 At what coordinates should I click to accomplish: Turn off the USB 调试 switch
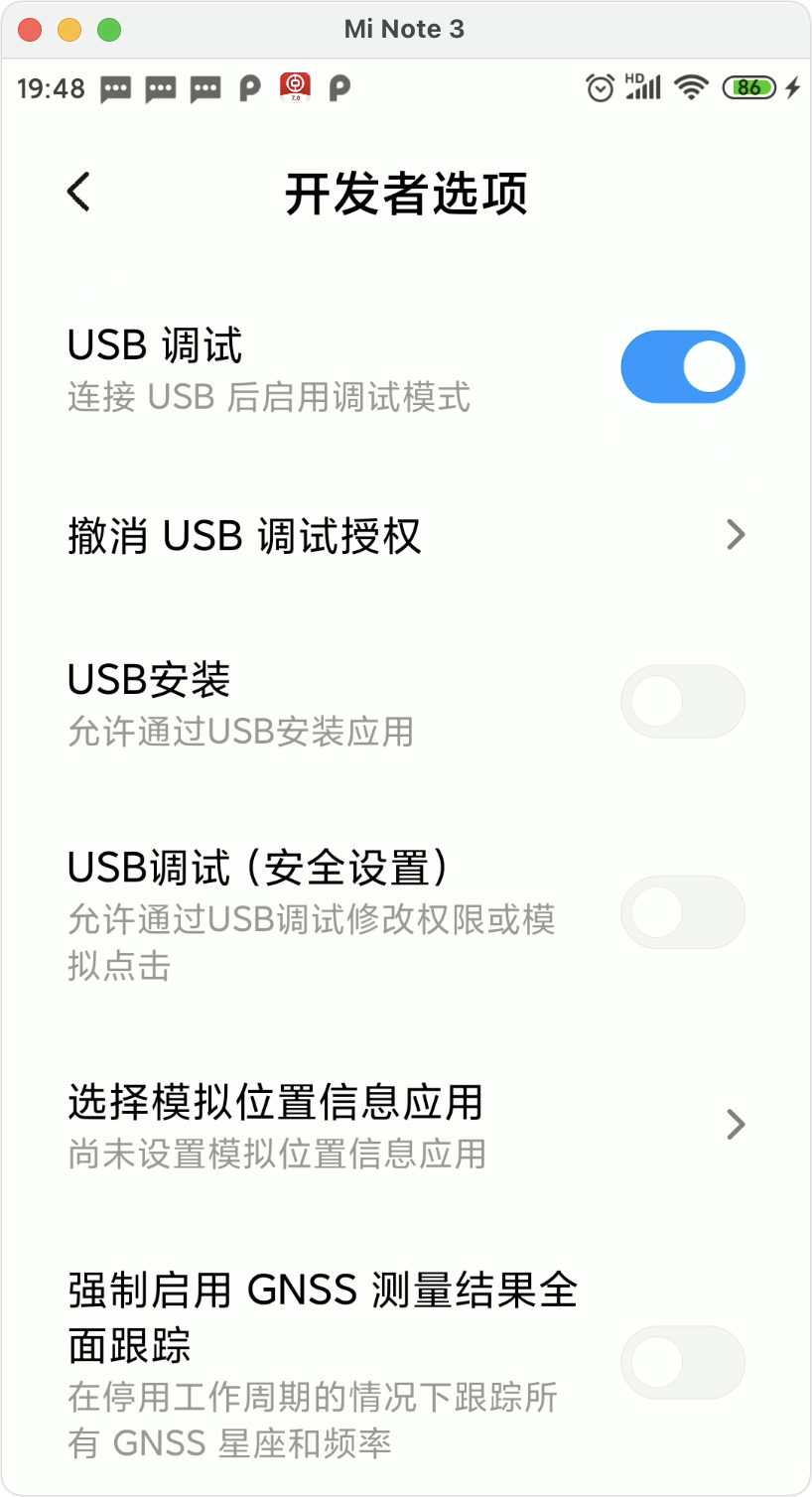point(682,367)
